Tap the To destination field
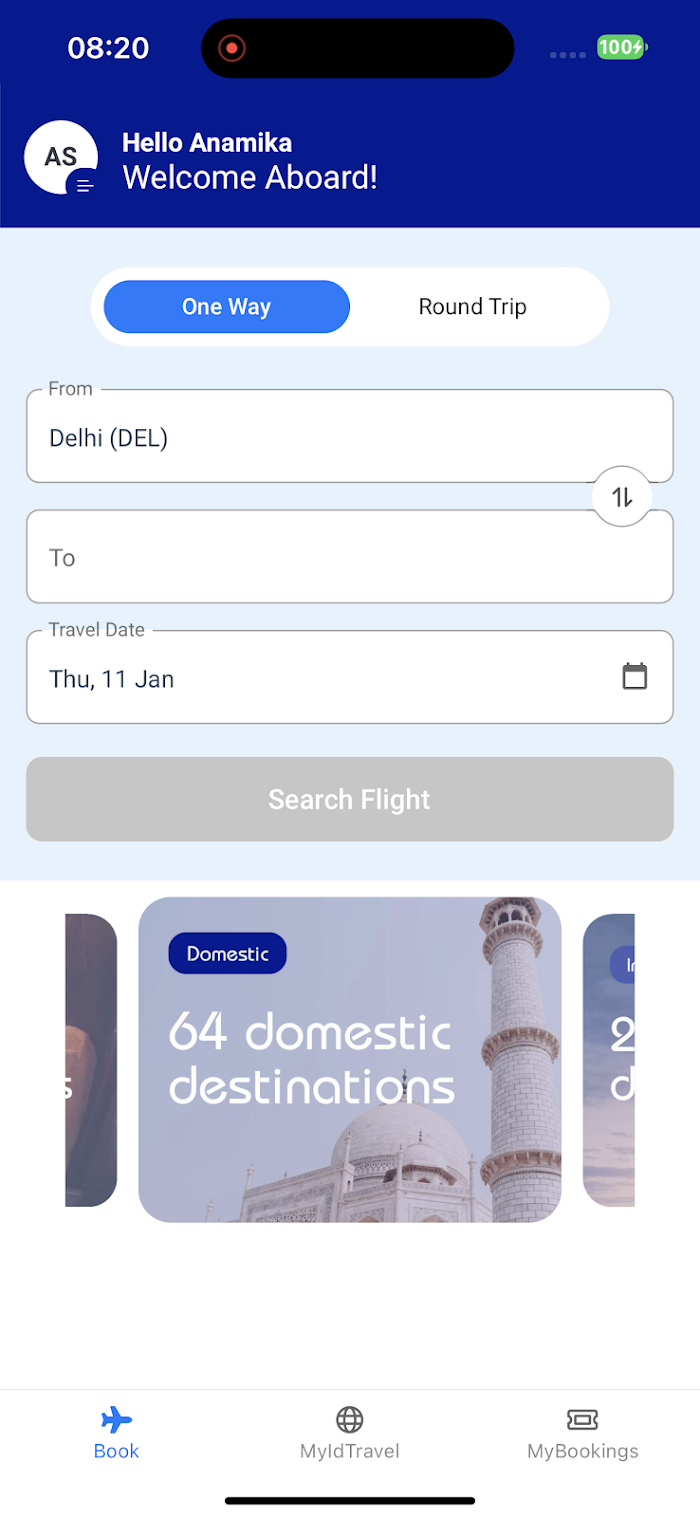 coord(350,557)
